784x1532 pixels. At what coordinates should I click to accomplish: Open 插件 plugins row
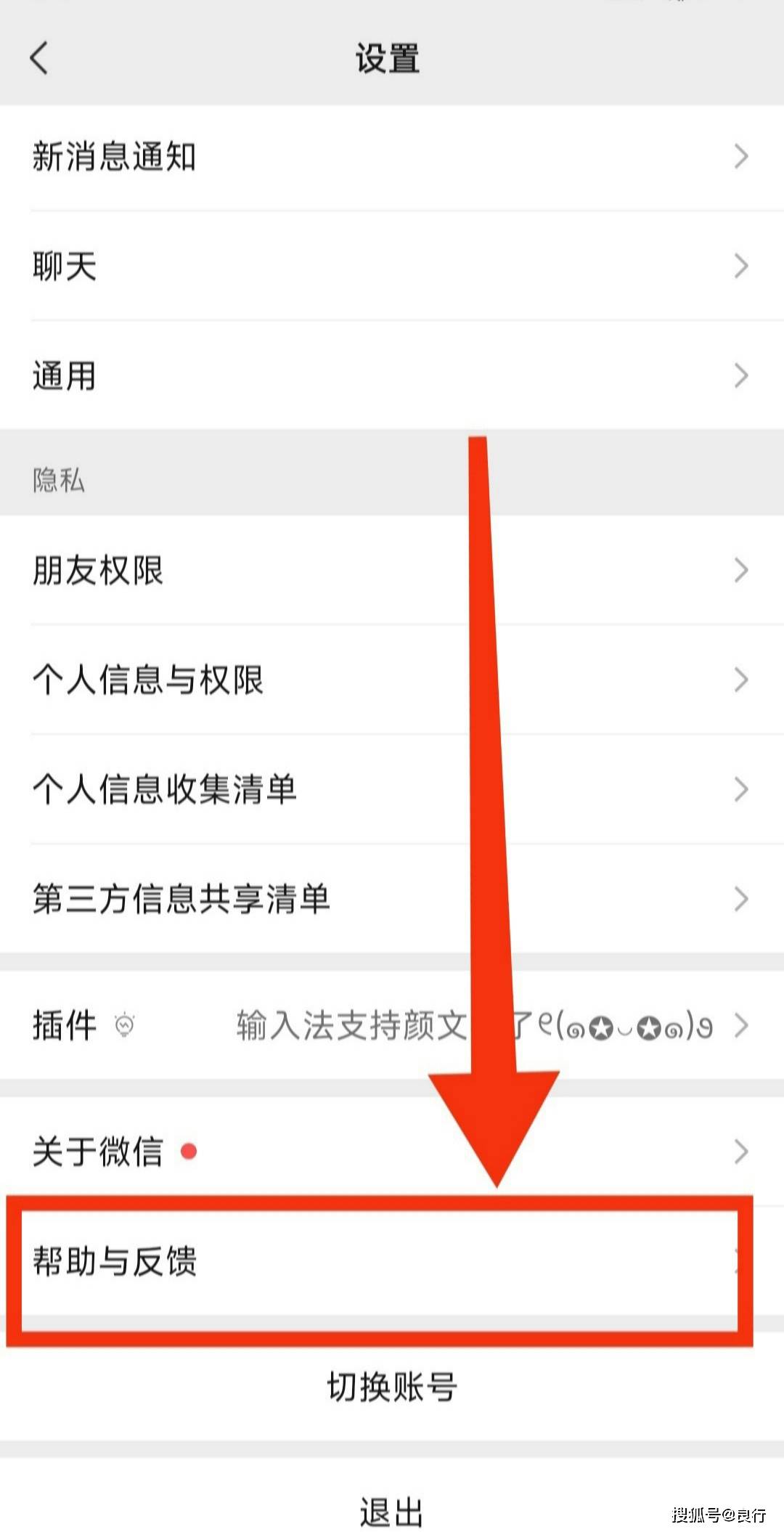392,1026
